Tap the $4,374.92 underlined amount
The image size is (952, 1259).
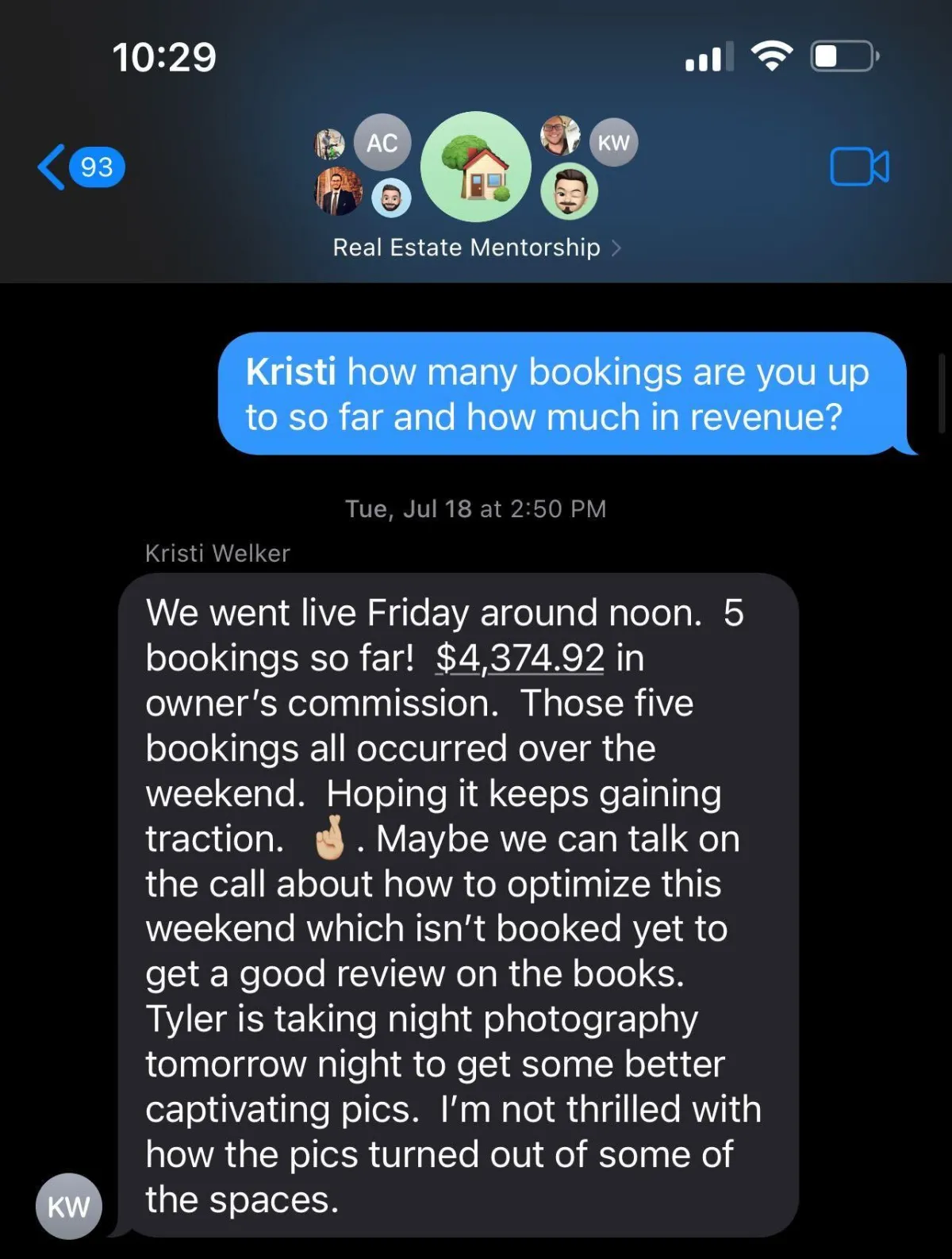click(520, 658)
